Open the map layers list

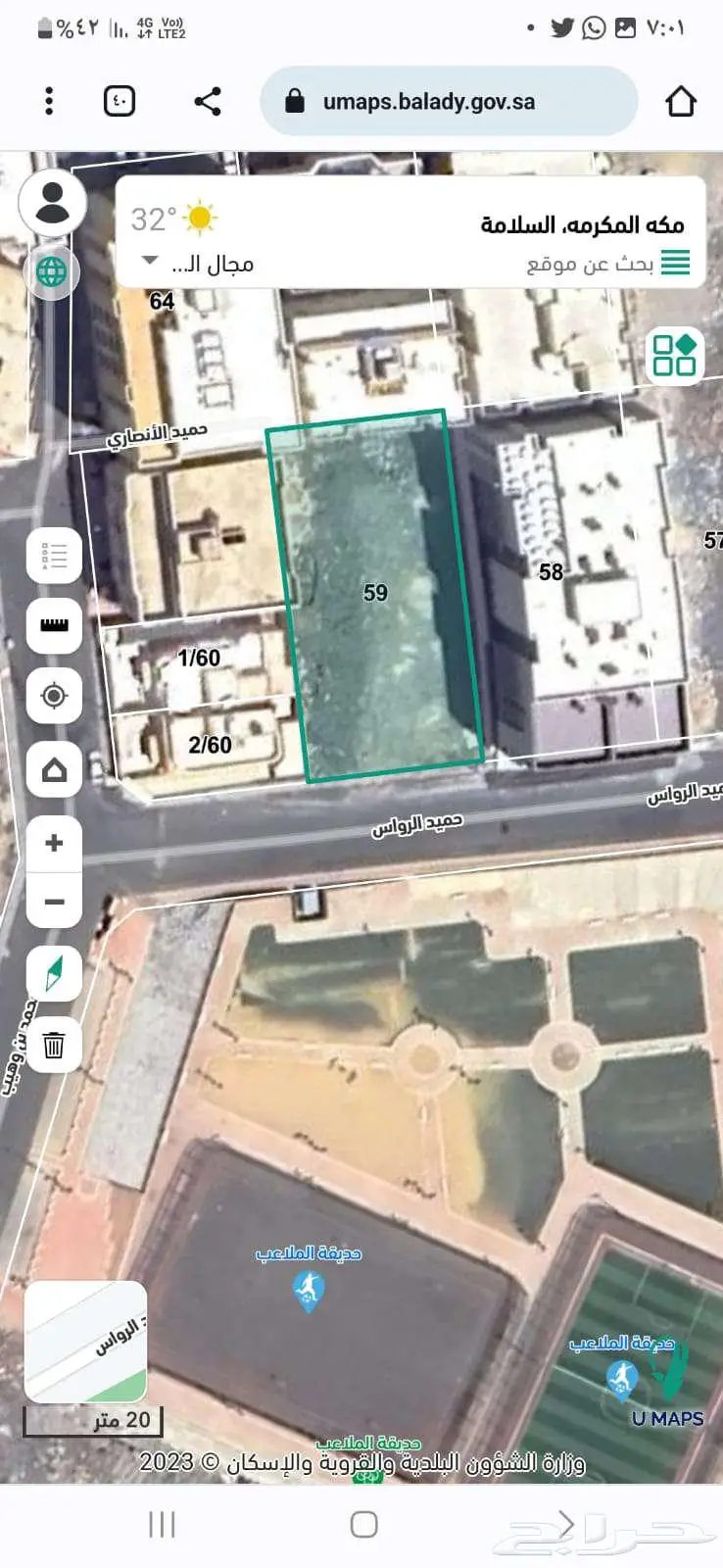[54, 557]
